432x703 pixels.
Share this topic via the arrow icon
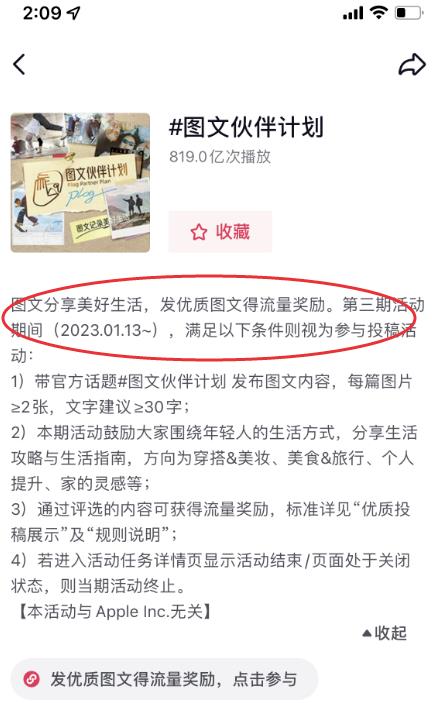[x=411, y=65]
